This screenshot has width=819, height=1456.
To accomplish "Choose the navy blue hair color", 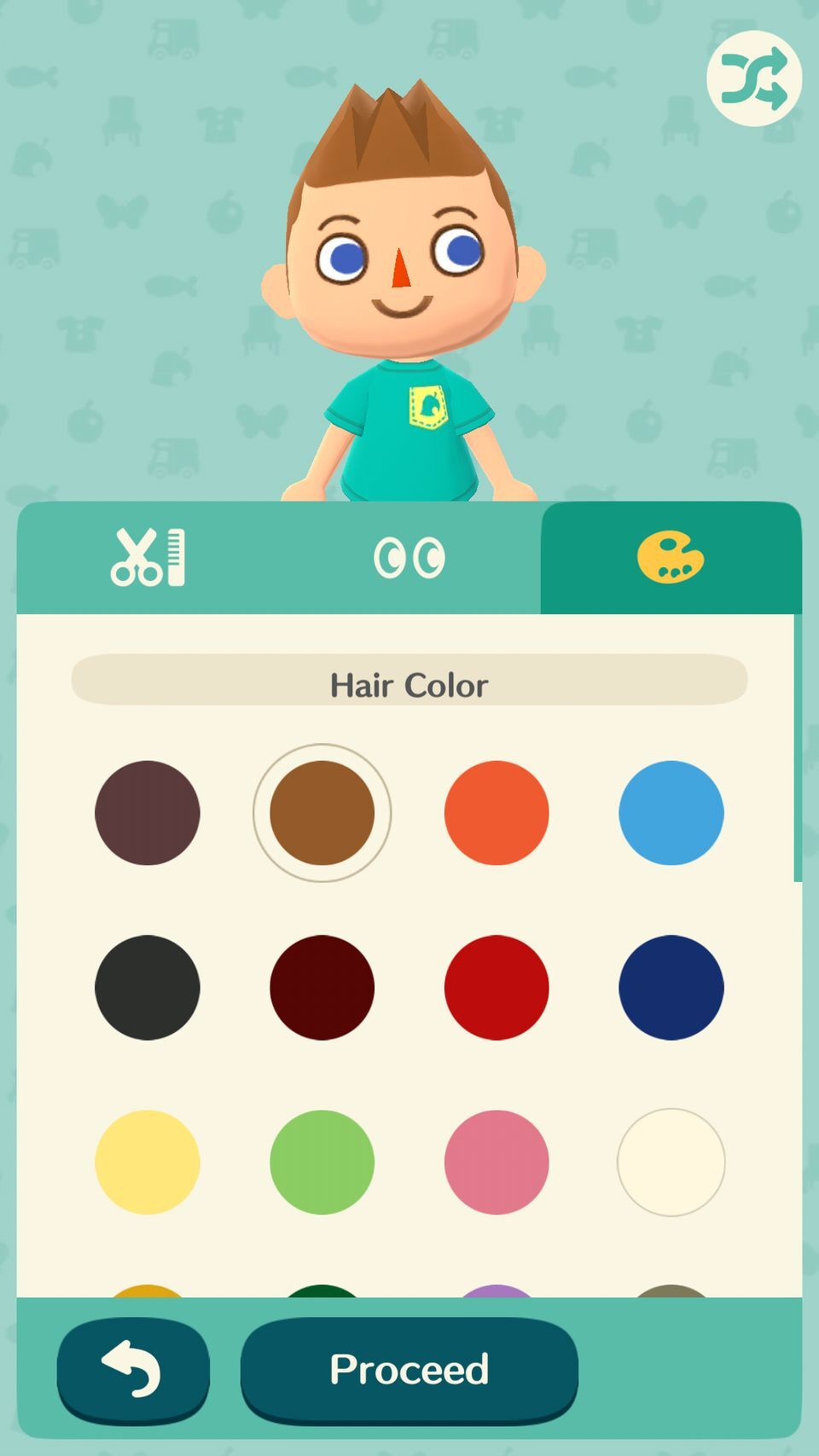I will [671, 988].
